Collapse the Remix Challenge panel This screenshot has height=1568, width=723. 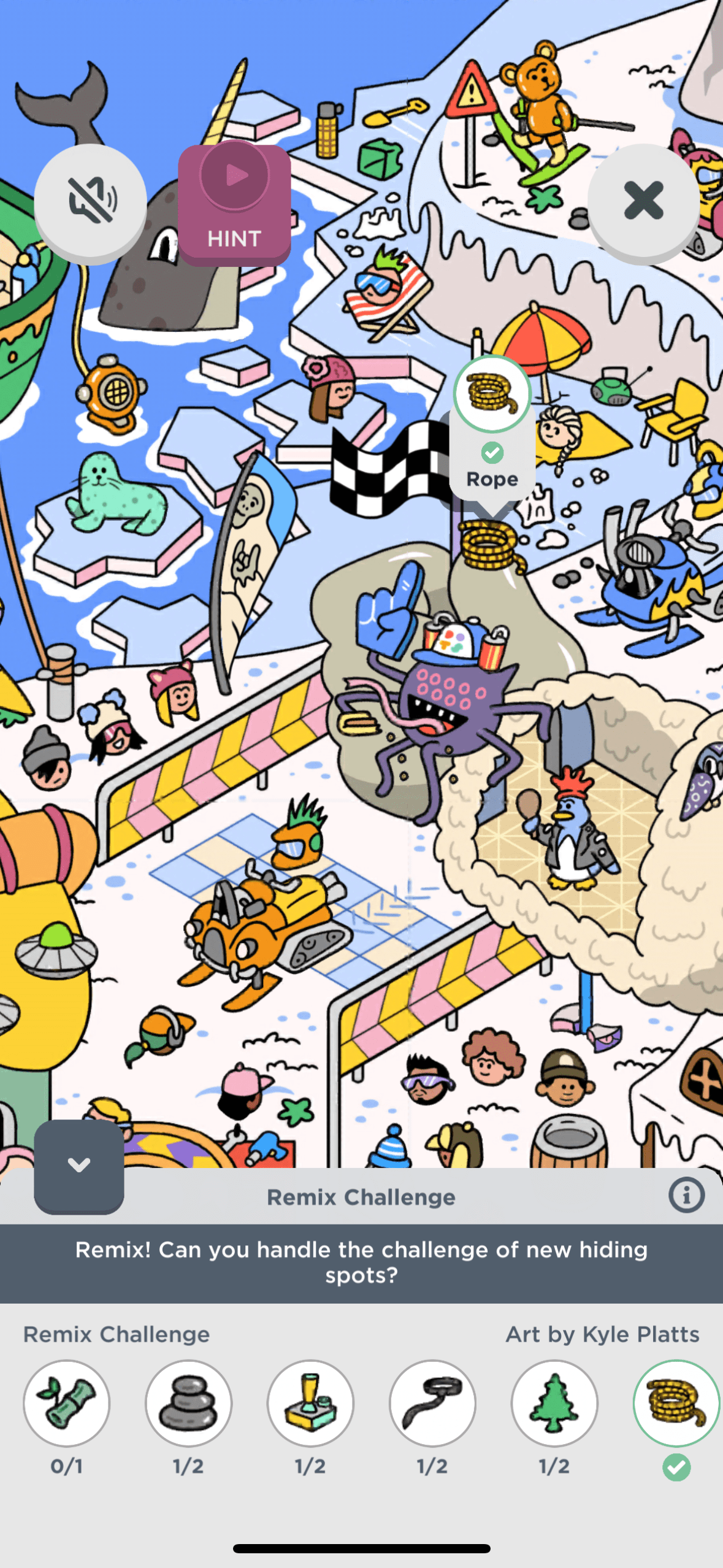(x=79, y=1165)
